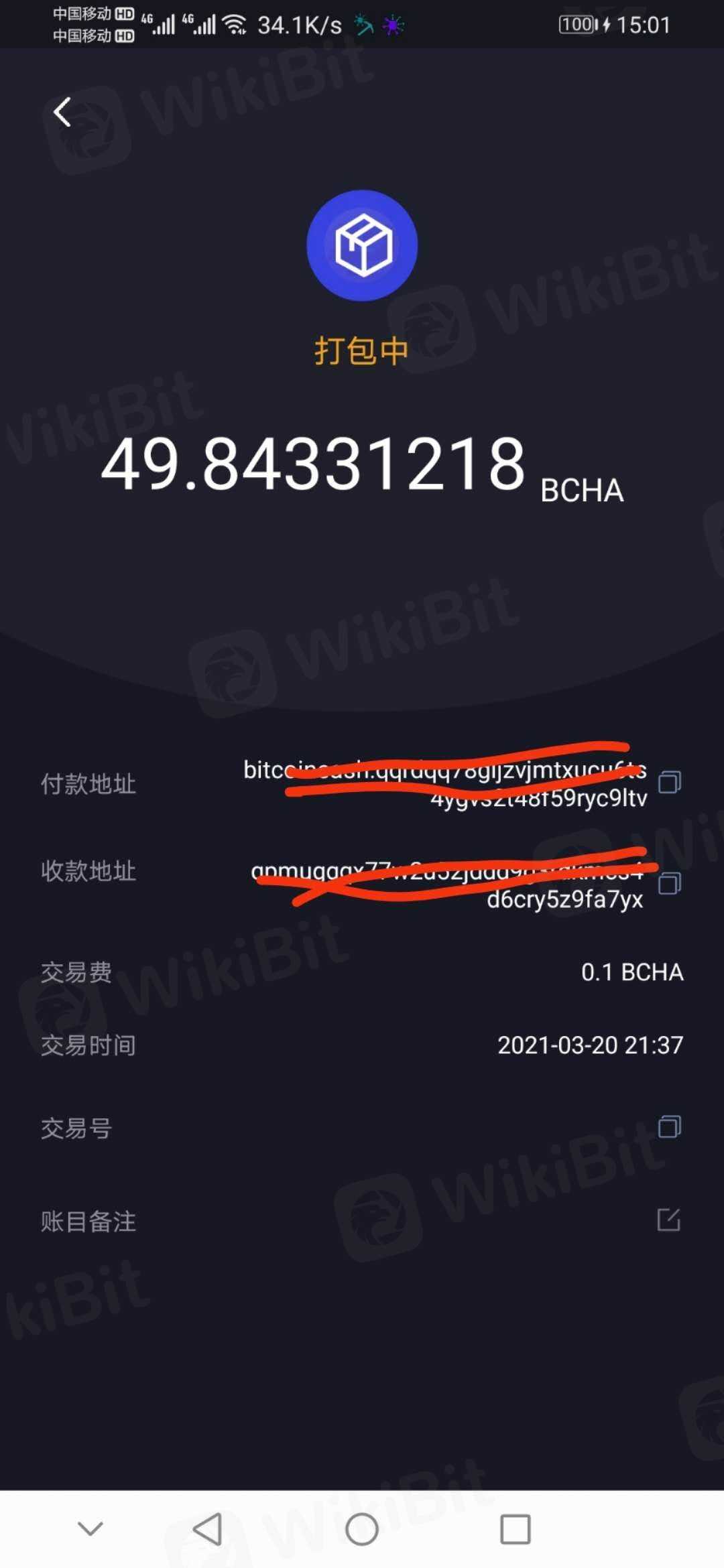This screenshot has width=724, height=1568.
Task: Copy the 收款地址 receiving address
Action: tap(669, 883)
